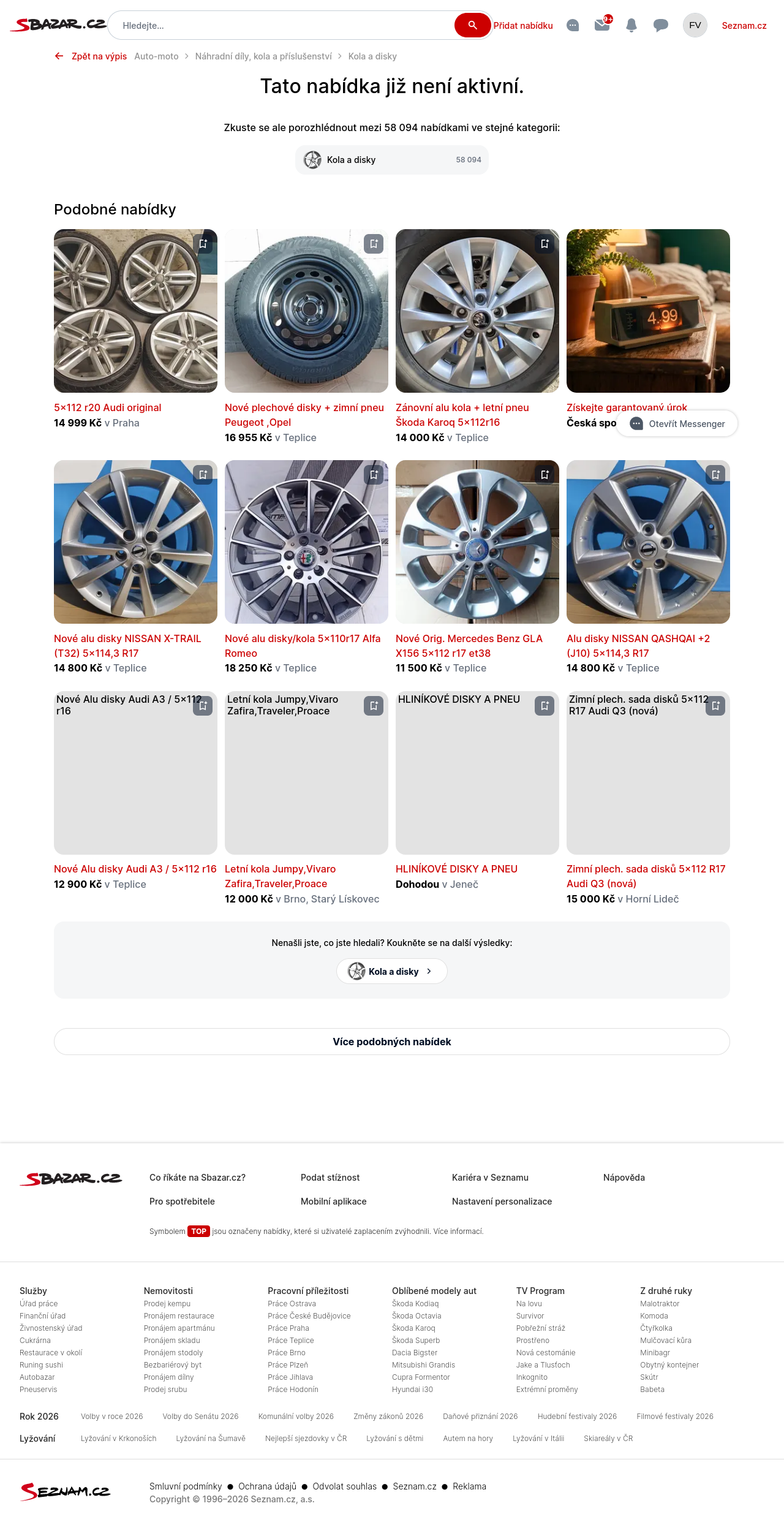784x1525 pixels.
Task: Save the Alfa Romeo alu disky listing
Action: click(374, 475)
